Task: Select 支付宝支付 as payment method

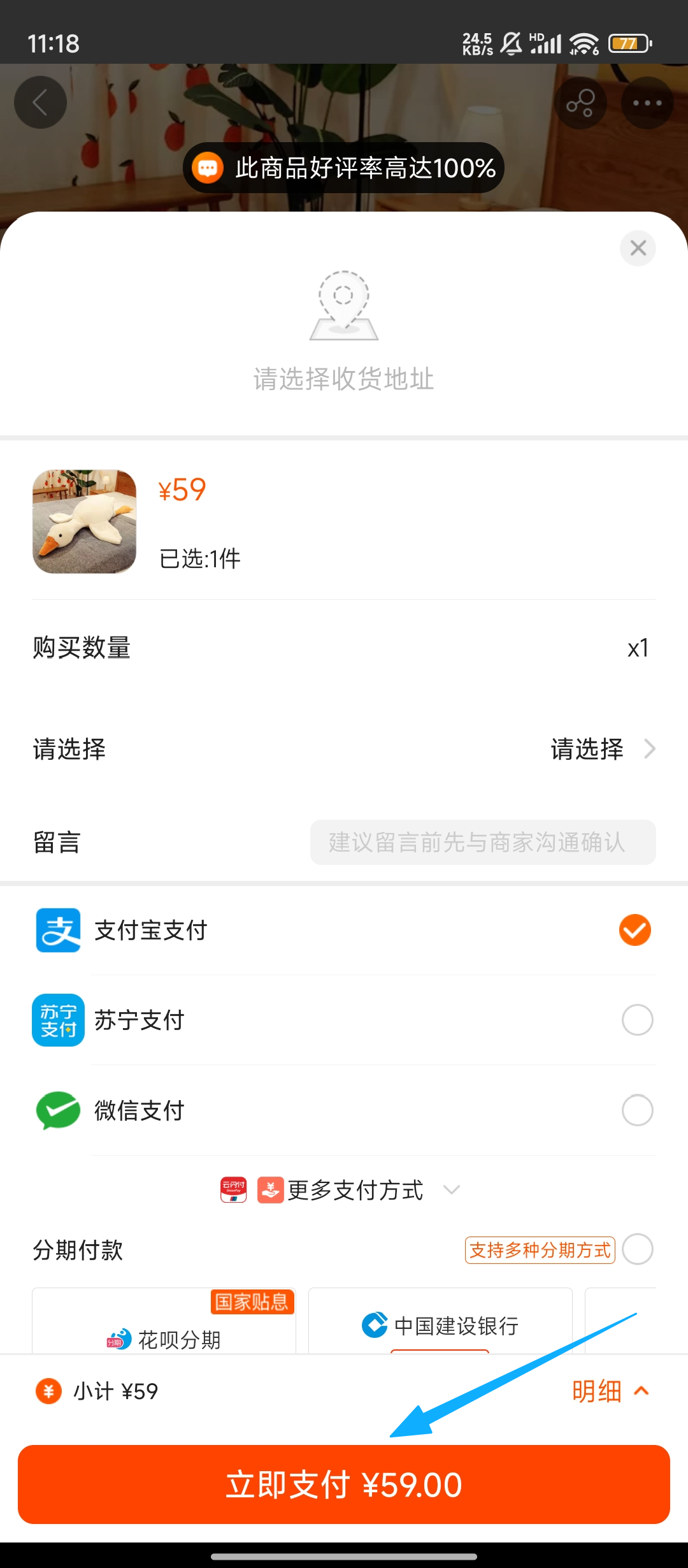Action: [x=634, y=930]
